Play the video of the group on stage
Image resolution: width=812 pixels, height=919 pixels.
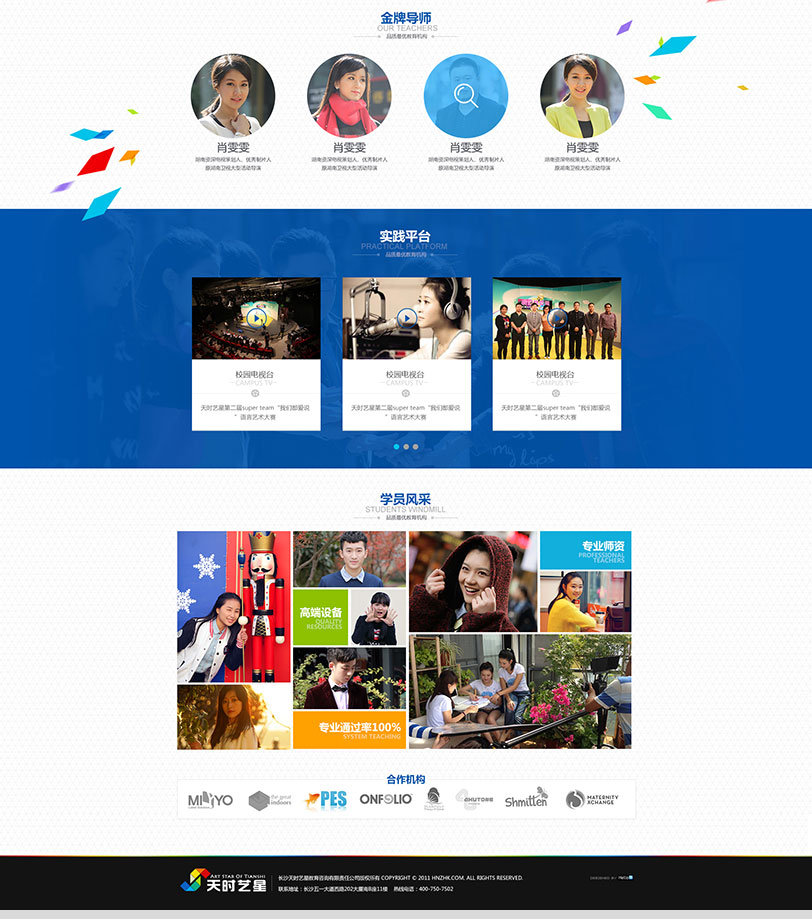[x=557, y=318]
